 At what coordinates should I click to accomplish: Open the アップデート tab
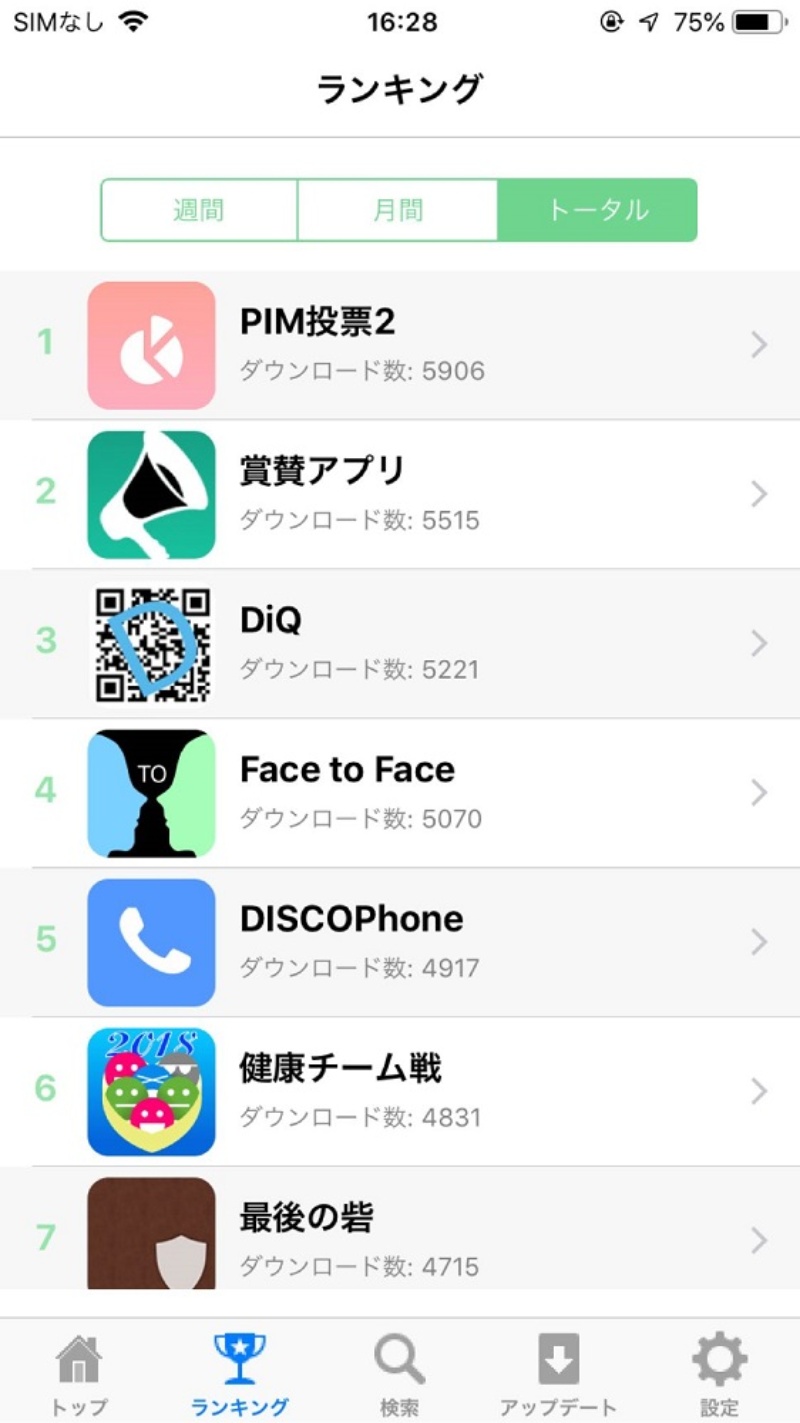pyautogui.click(x=558, y=1373)
